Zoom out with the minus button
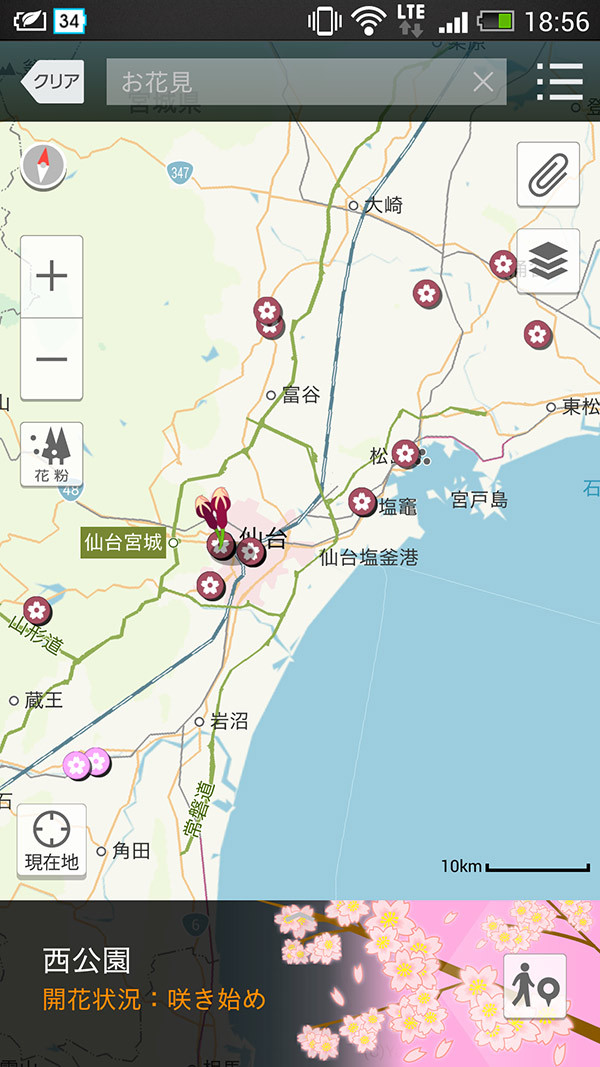Screen dimensions: 600x1067 pos(52,360)
